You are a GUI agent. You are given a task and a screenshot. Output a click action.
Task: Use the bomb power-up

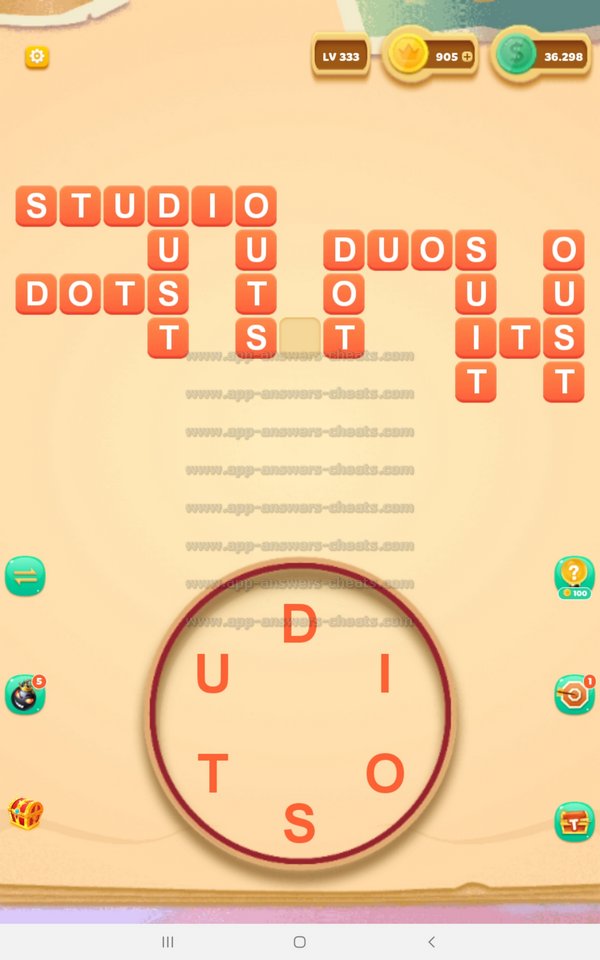pos(24,694)
